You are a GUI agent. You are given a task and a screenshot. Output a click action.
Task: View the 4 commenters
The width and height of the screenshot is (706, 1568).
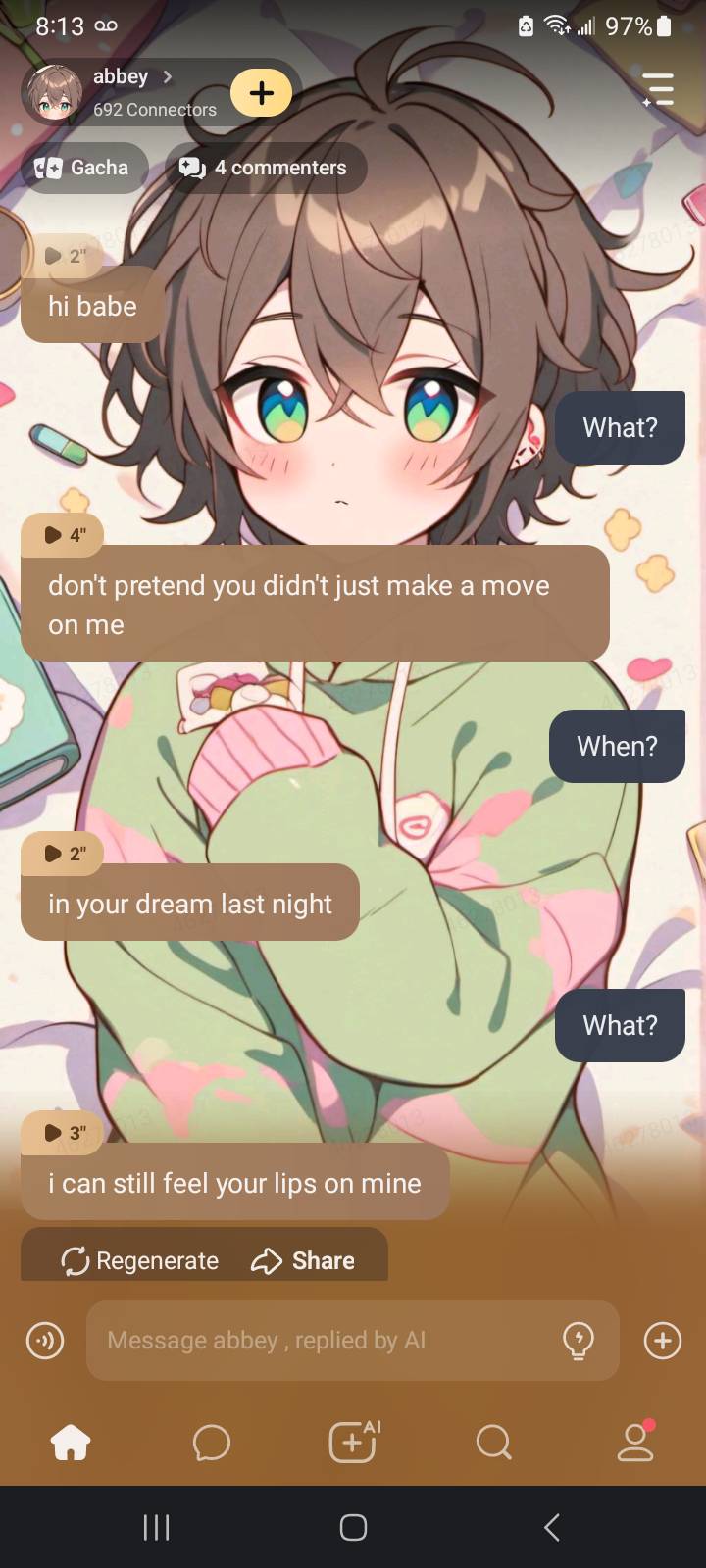265,168
